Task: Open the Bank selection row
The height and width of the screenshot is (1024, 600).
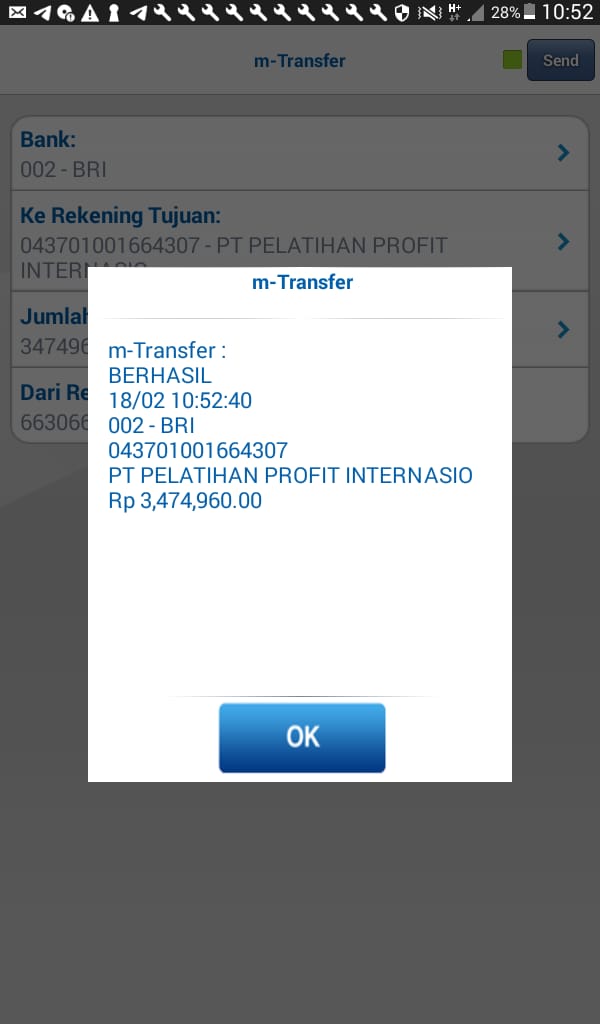Action: pos(298,154)
